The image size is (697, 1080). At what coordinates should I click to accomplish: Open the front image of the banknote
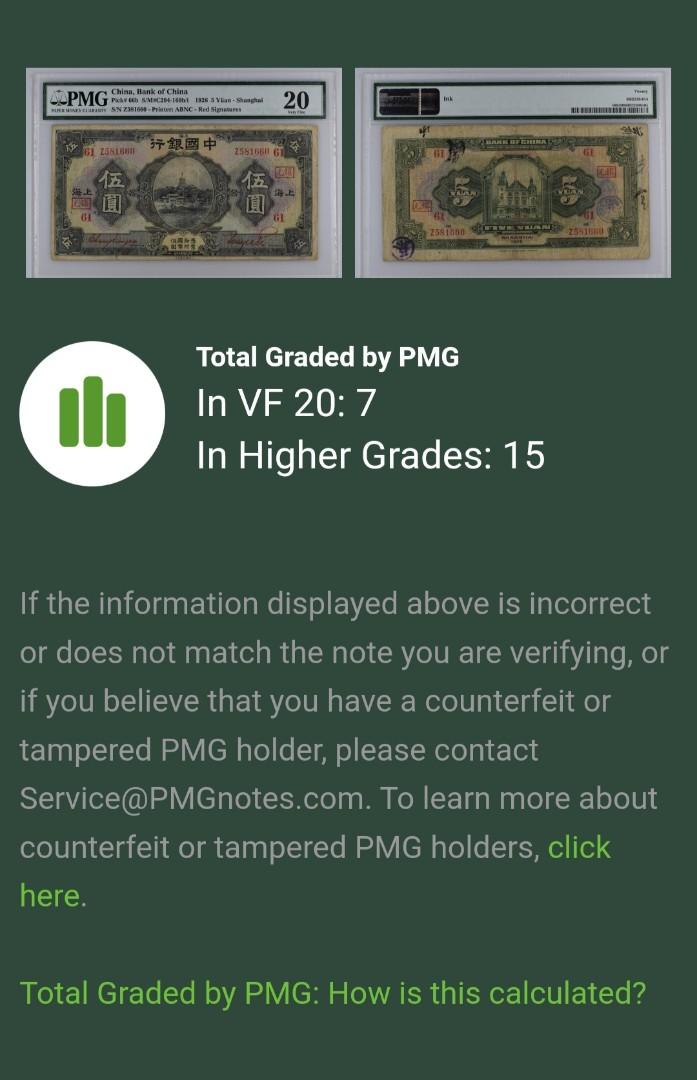tap(184, 173)
